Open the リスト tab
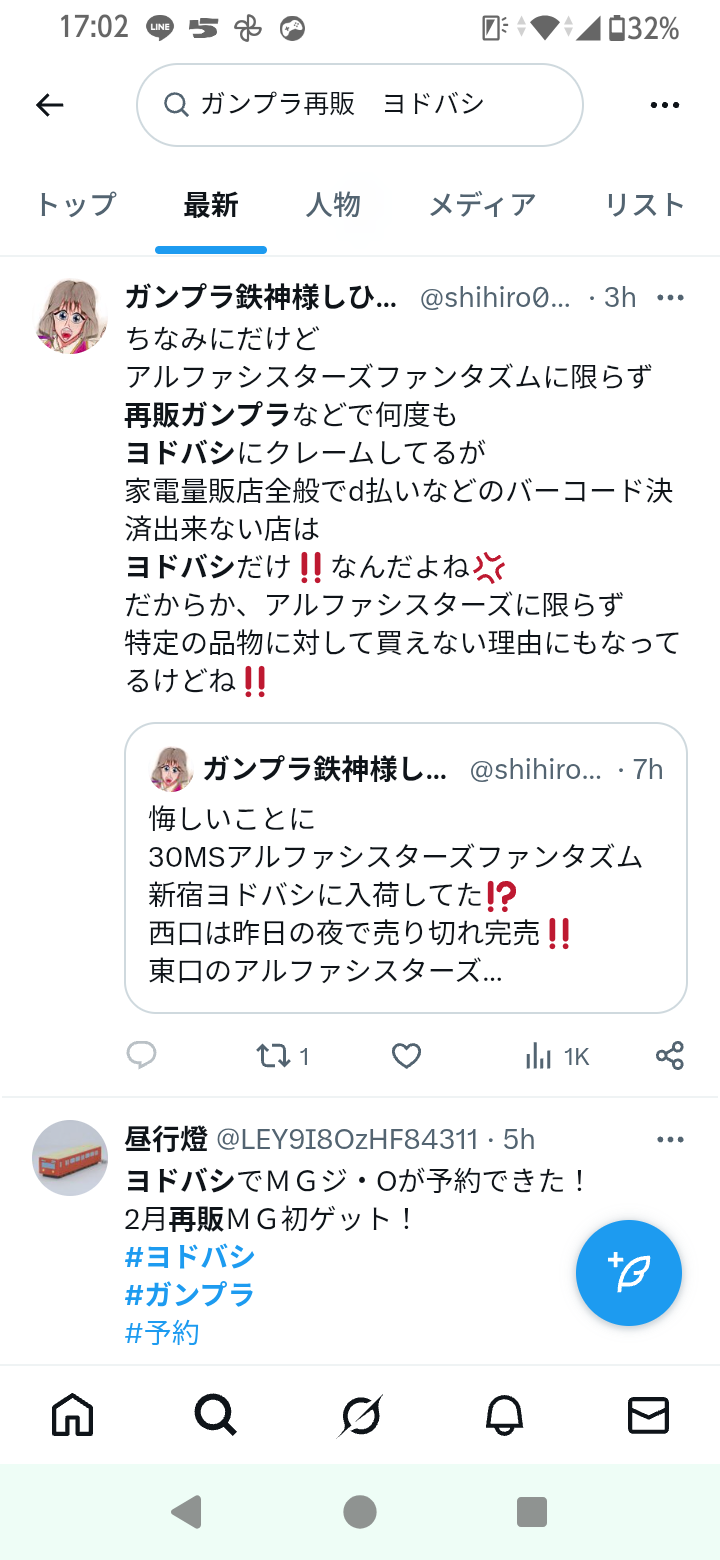The width and height of the screenshot is (720, 1560). pos(645,205)
